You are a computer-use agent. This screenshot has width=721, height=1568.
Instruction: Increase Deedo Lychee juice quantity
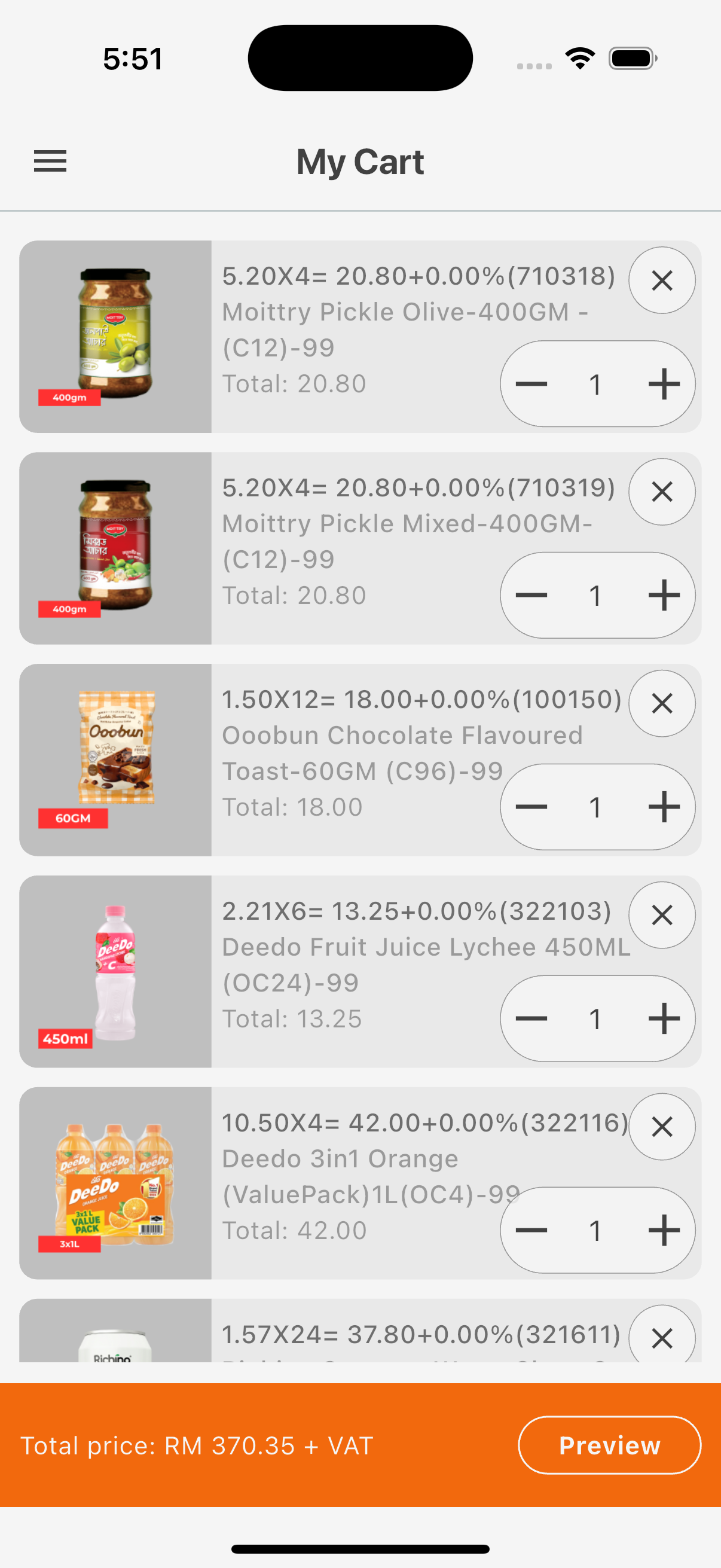[x=664, y=1019]
